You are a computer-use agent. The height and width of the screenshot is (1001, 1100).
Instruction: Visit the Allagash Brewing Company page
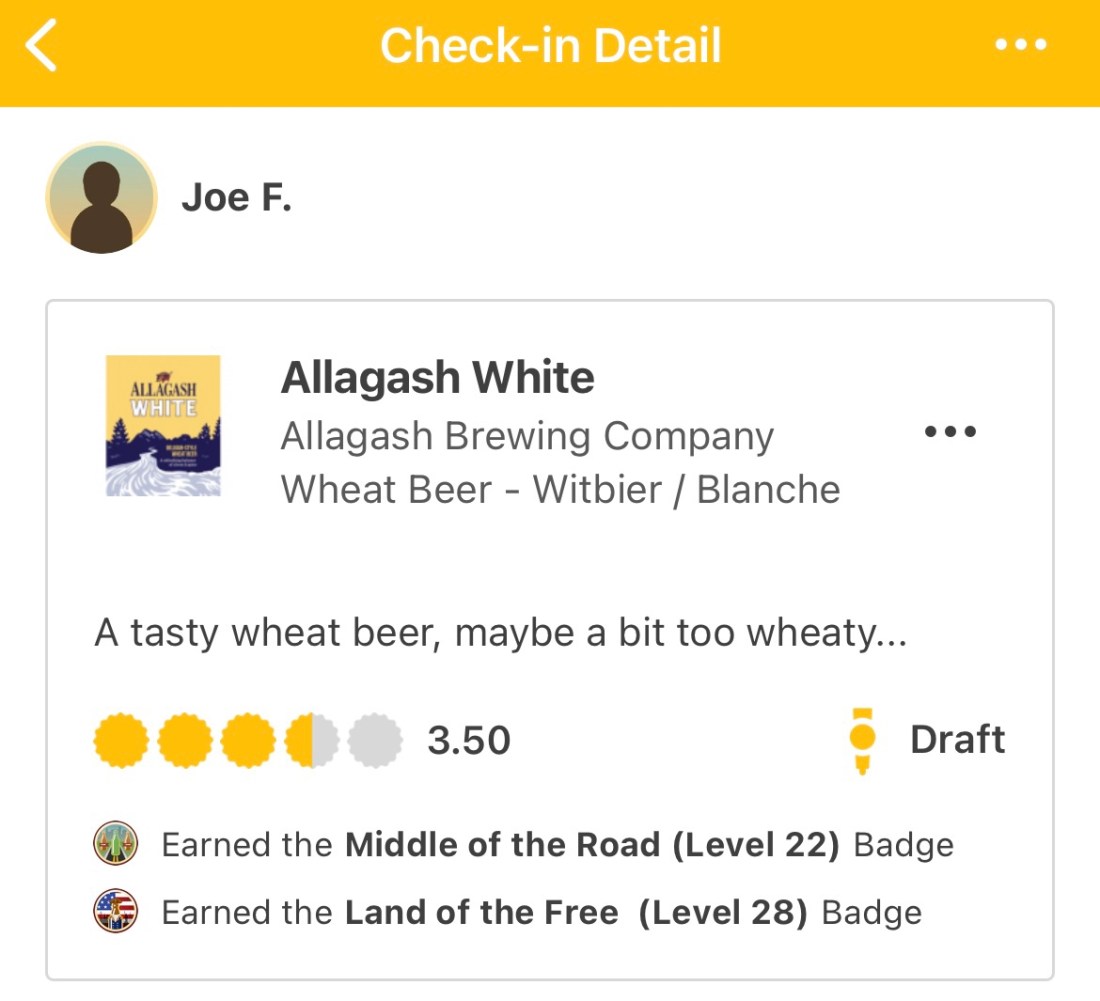coord(527,436)
